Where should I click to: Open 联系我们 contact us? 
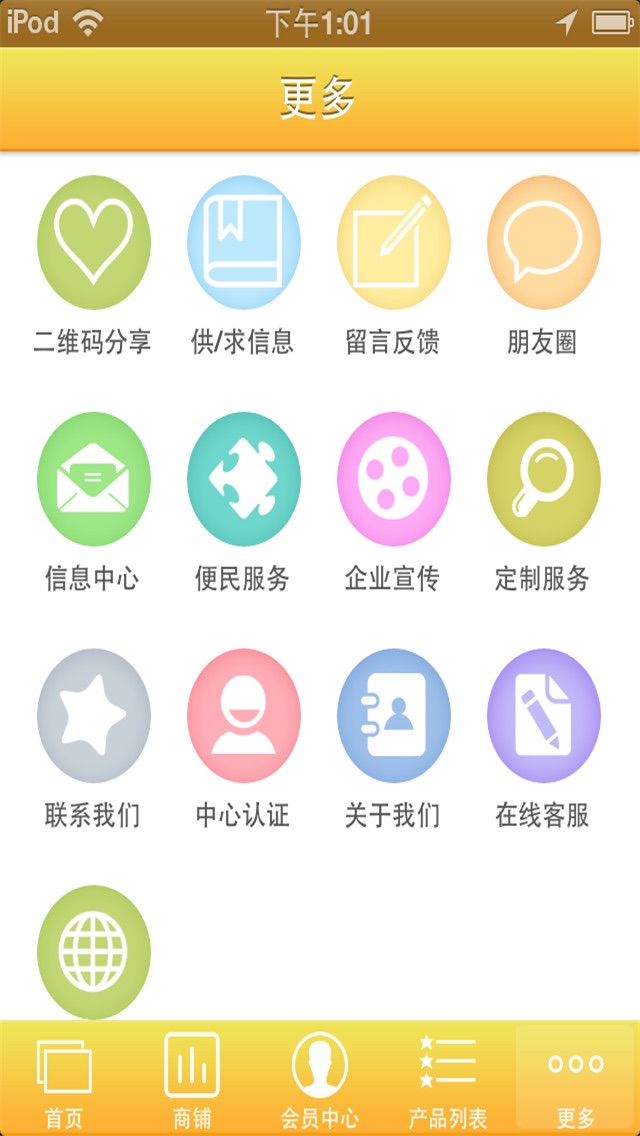93,716
